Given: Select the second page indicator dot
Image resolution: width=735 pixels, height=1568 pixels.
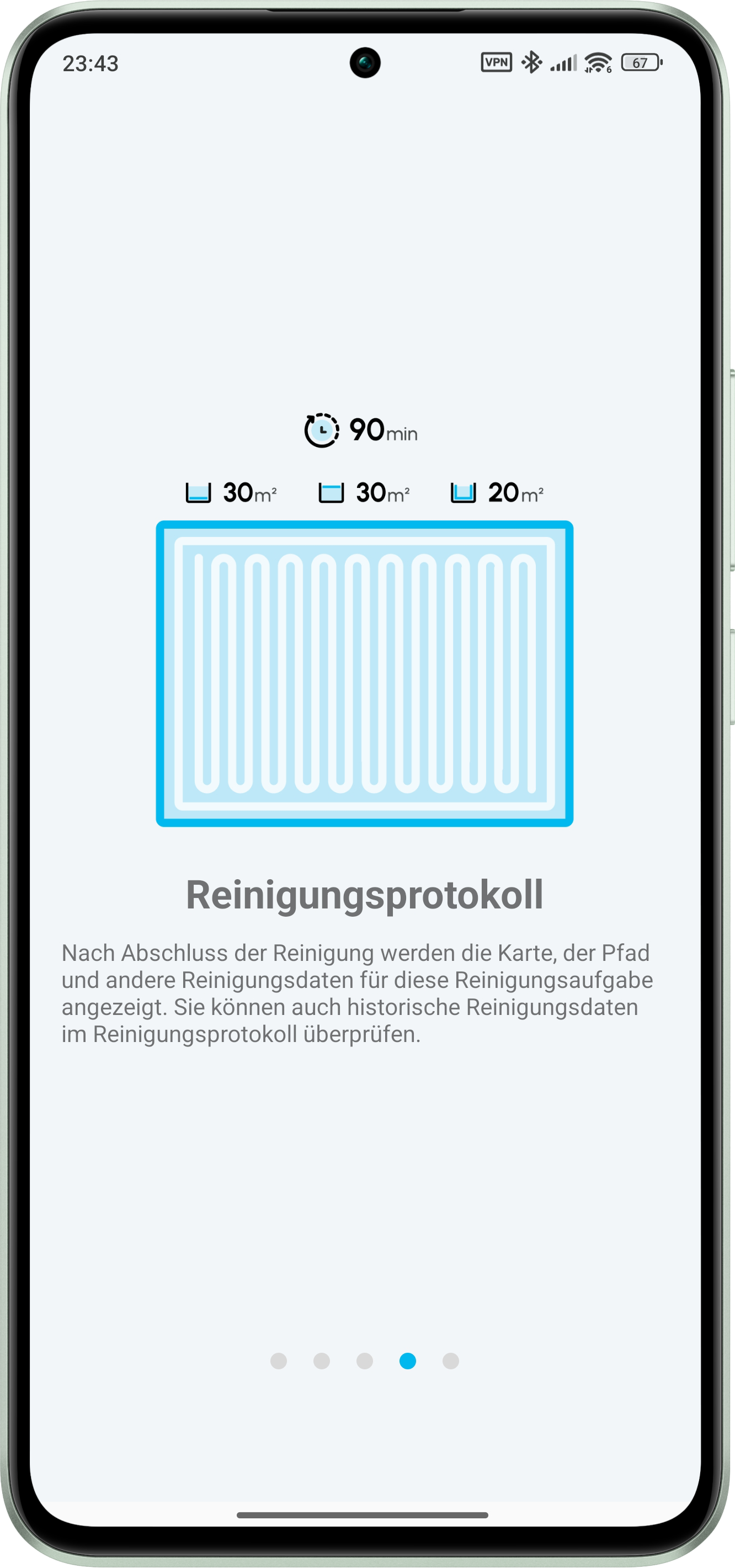Looking at the screenshot, I should (x=322, y=1361).
